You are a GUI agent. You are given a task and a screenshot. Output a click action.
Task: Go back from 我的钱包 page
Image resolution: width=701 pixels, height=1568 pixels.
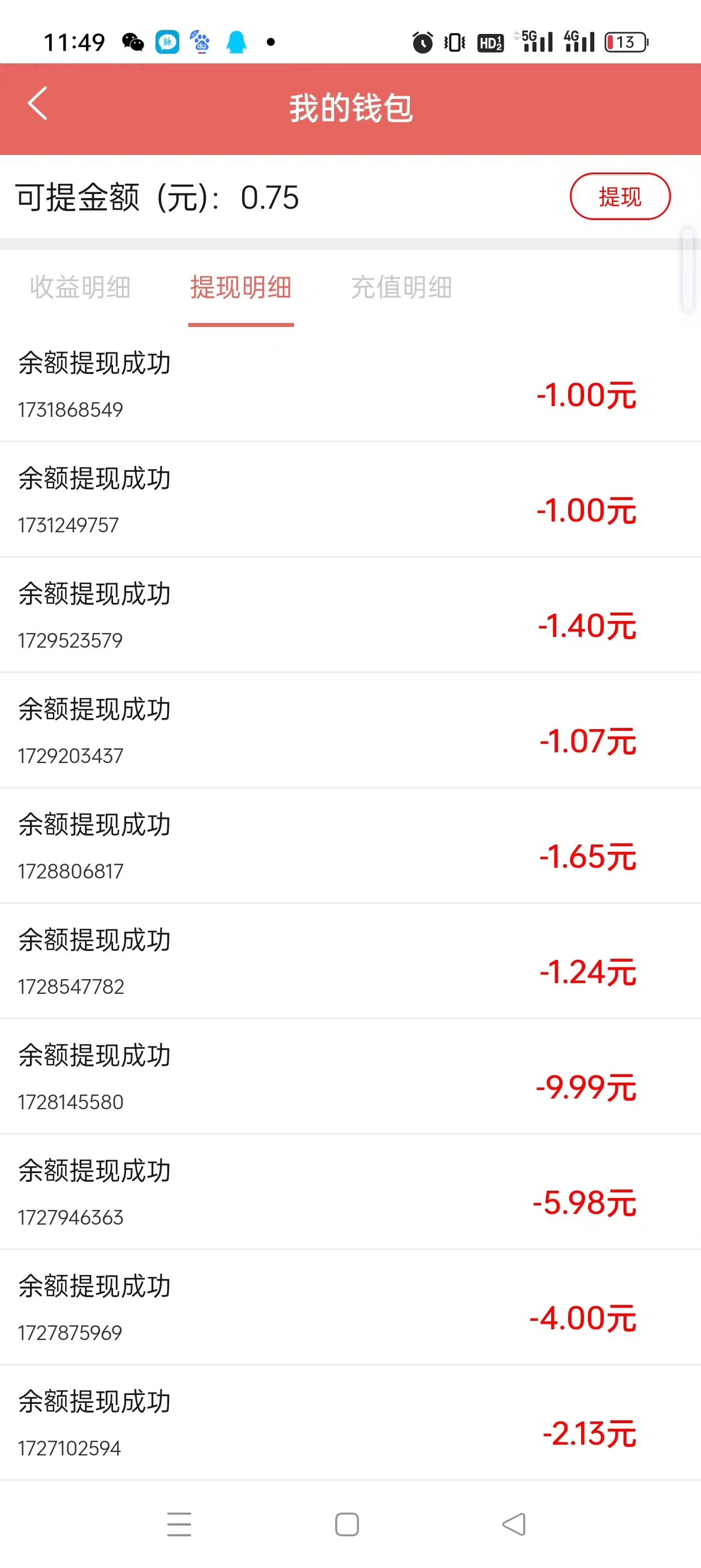tap(38, 104)
